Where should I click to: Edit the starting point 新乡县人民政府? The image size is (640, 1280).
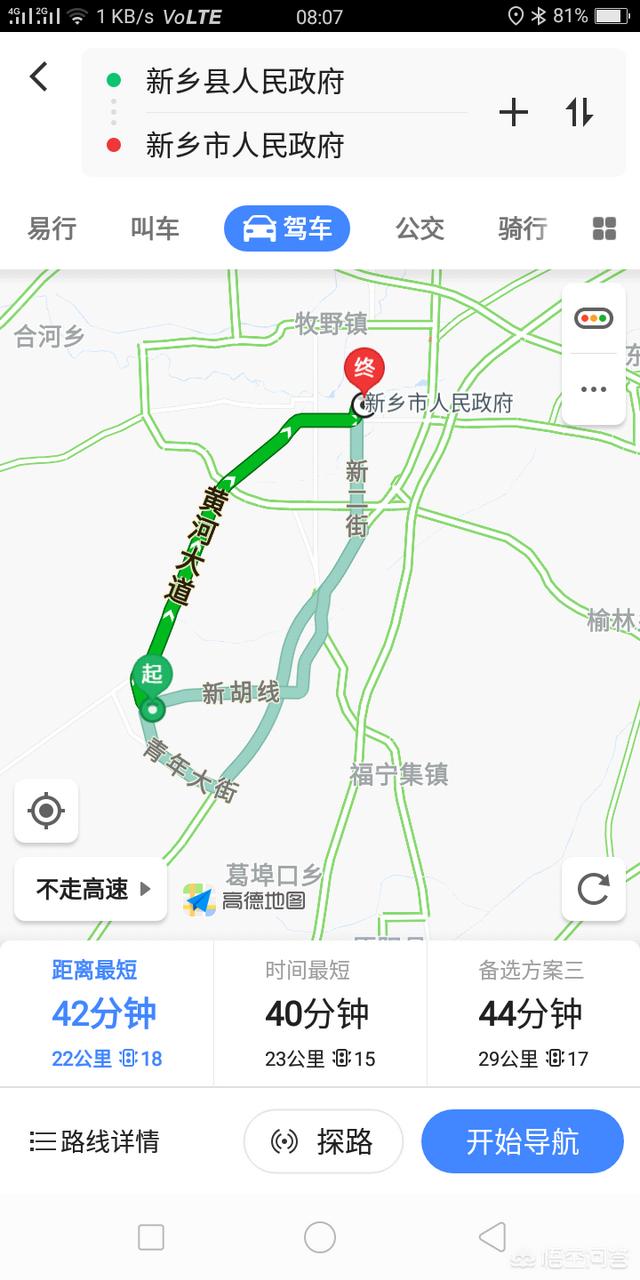pos(245,82)
